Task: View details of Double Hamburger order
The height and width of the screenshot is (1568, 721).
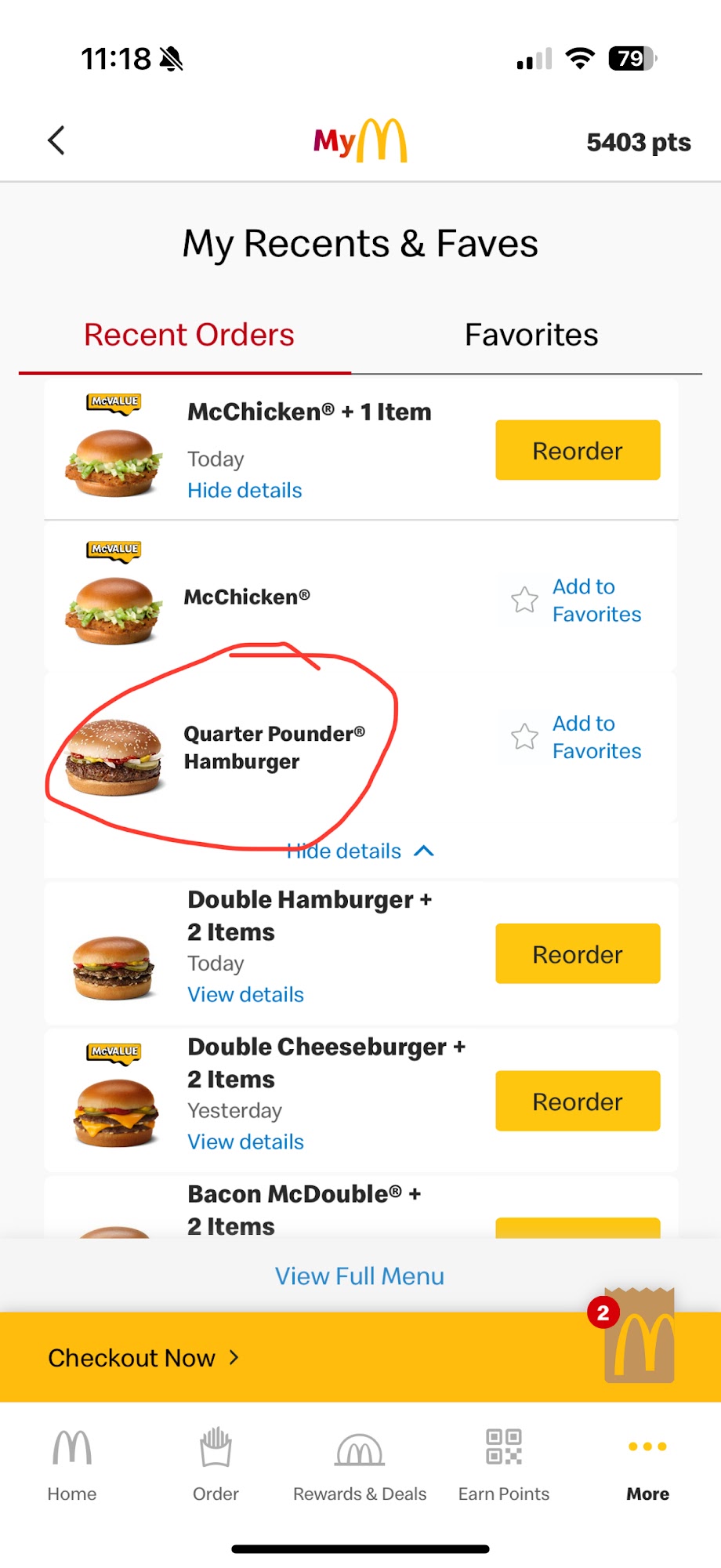Action: point(245,995)
